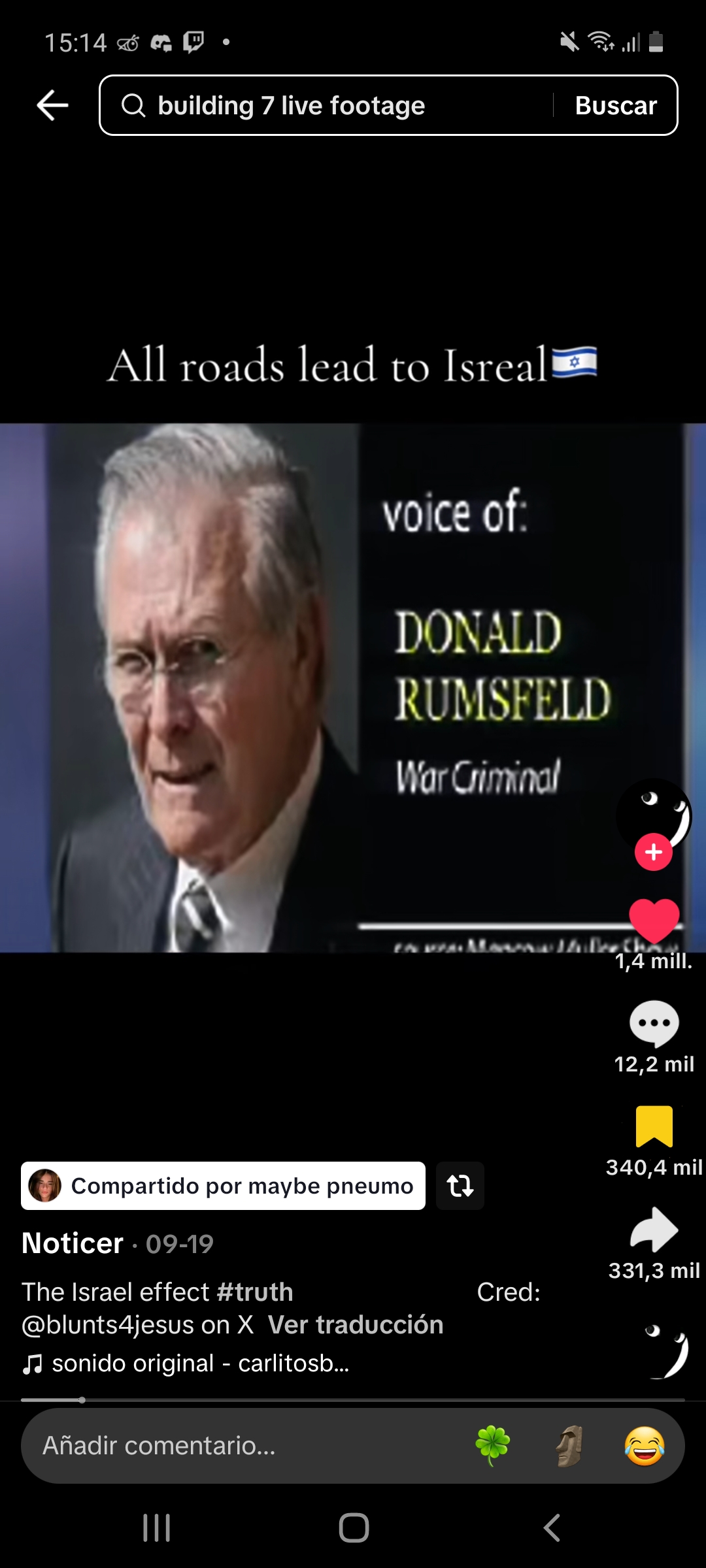
Task: Tap the Buscar button
Action: click(x=615, y=105)
